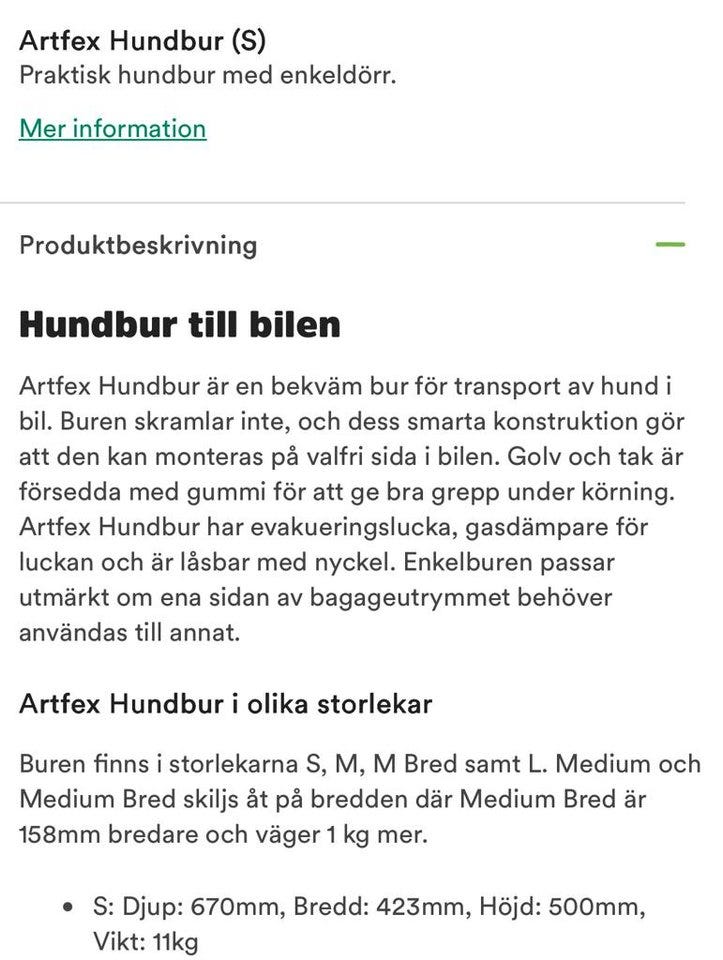
Task: Toggle the product description visibility
Action: coord(668,243)
